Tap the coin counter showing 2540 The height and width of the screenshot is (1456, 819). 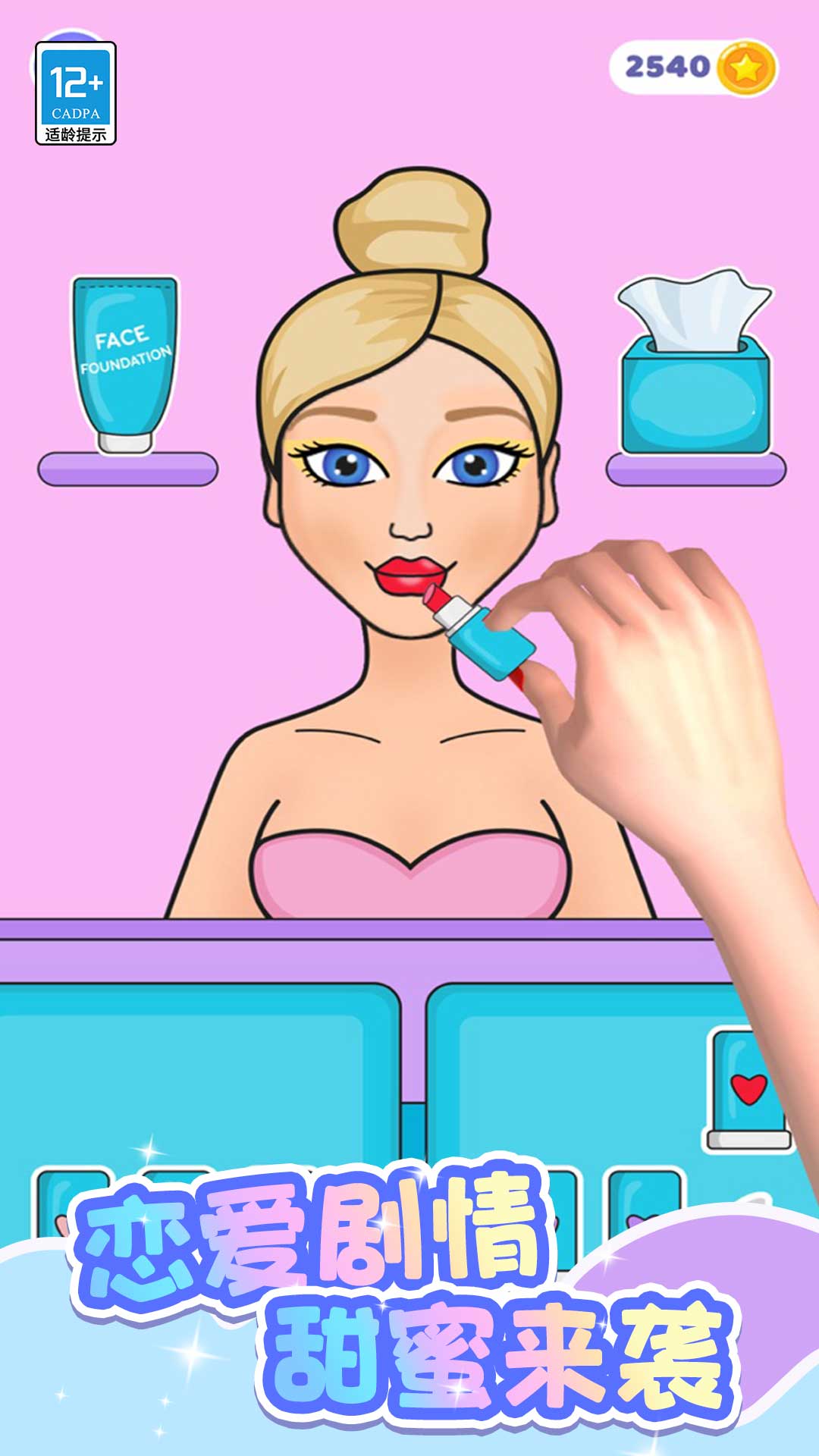[x=667, y=67]
